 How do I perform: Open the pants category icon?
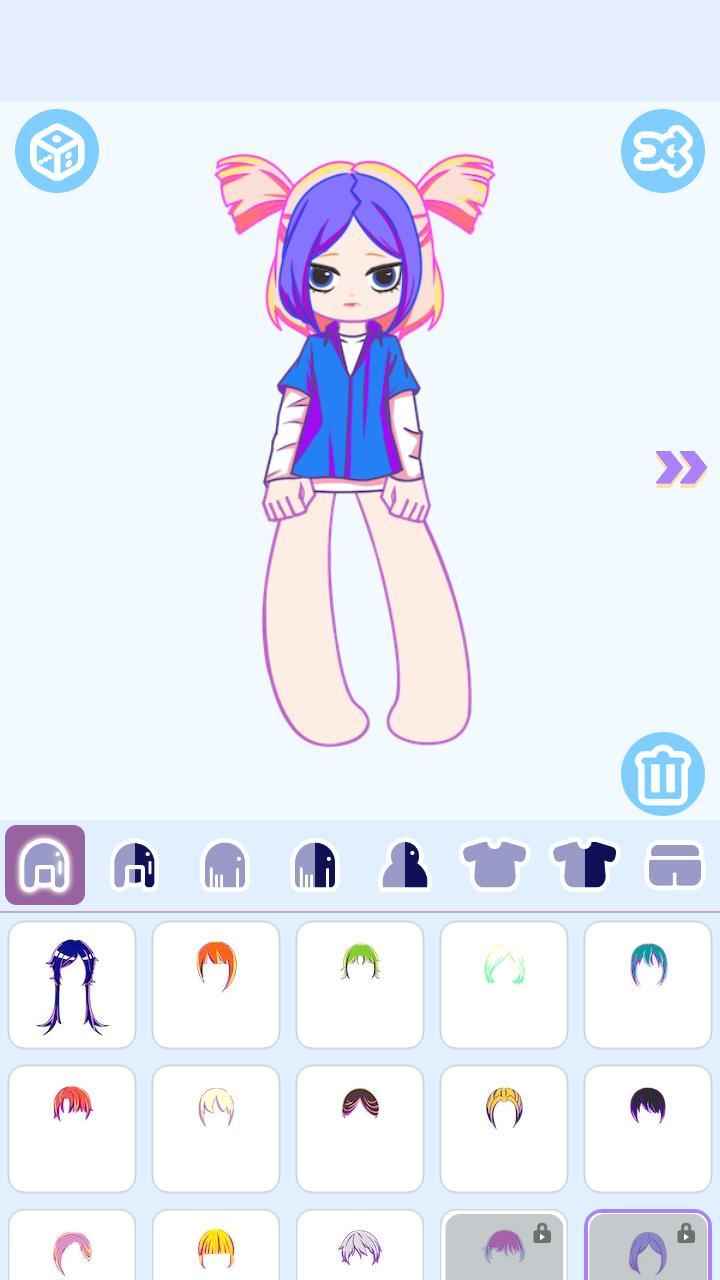click(675, 863)
